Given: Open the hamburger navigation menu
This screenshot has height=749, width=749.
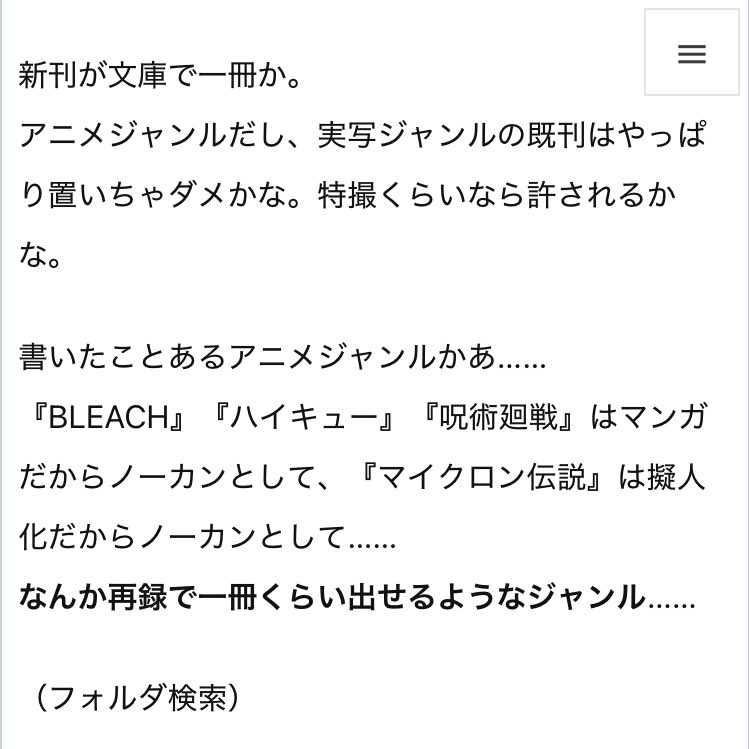Looking at the screenshot, I should pos(691,53).
